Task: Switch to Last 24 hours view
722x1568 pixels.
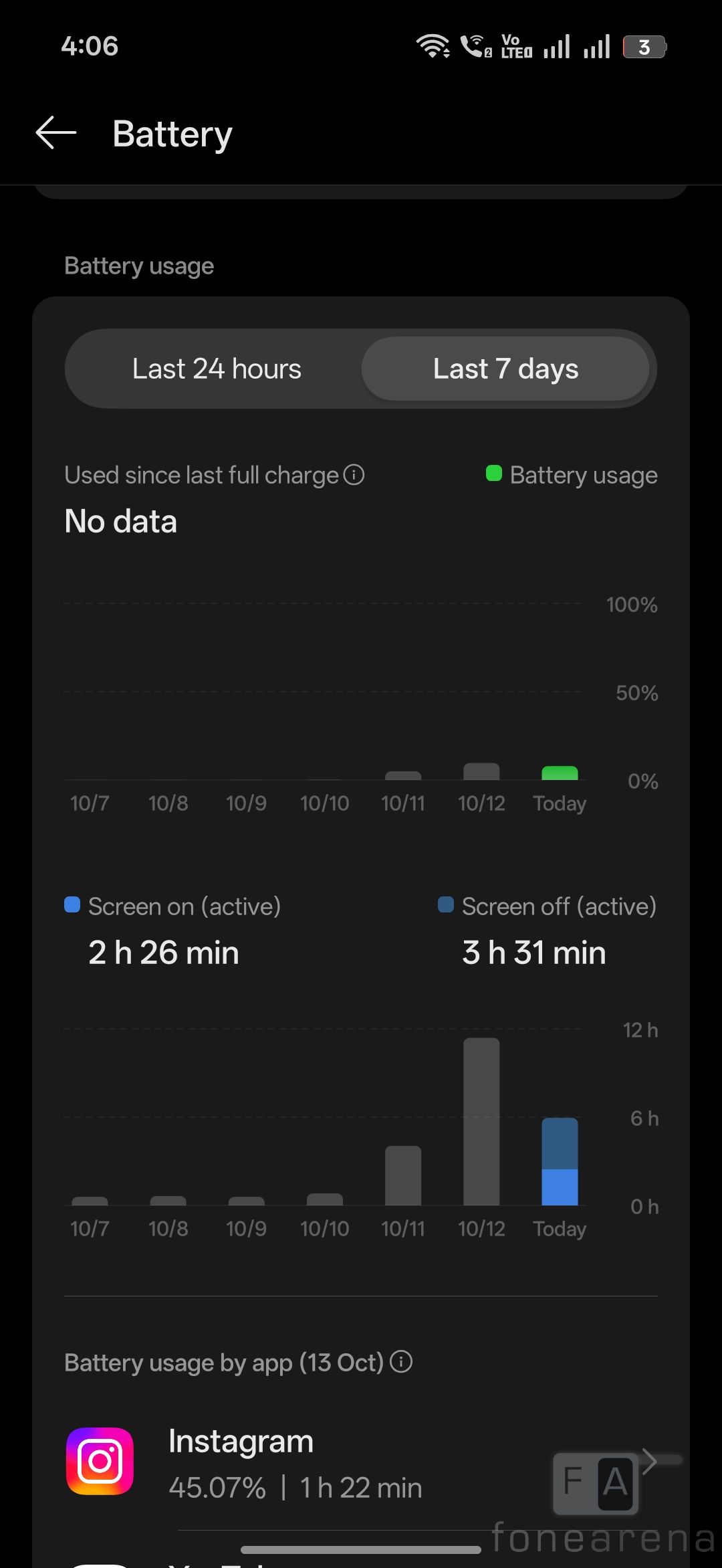Action: click(217, 369)
